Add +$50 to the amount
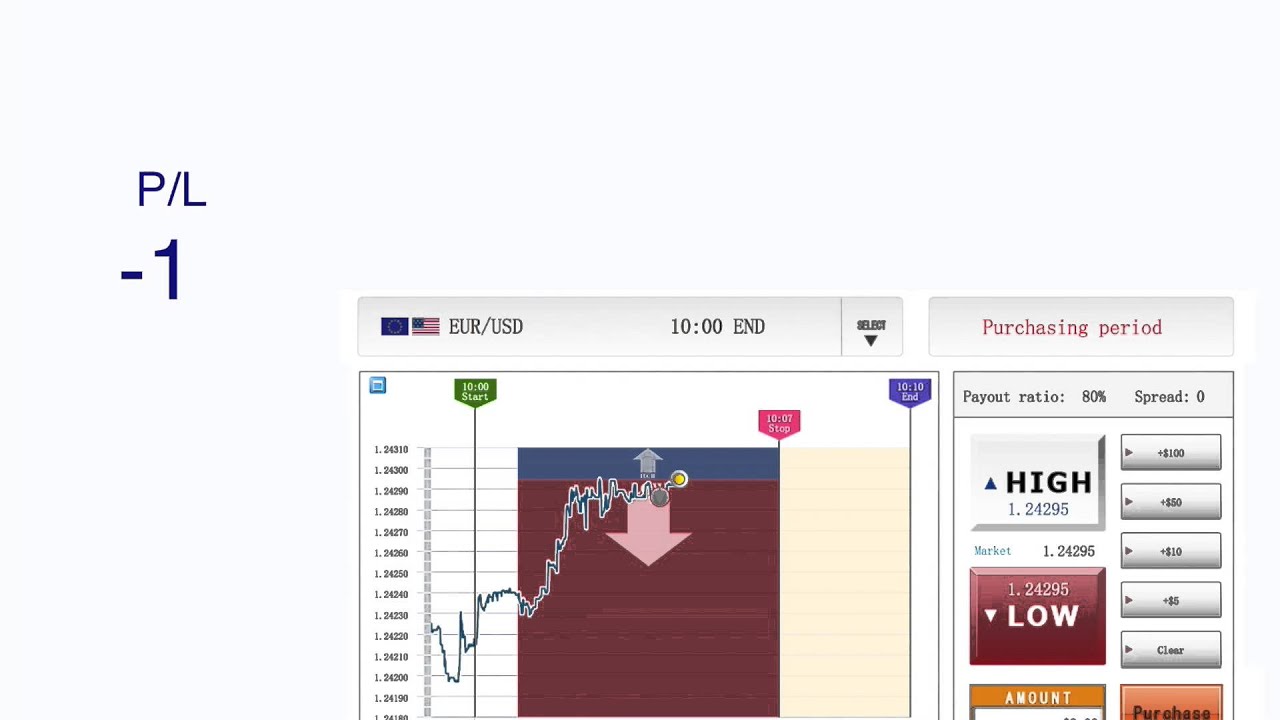1280x720 pixels. [x=1170, y=502]
